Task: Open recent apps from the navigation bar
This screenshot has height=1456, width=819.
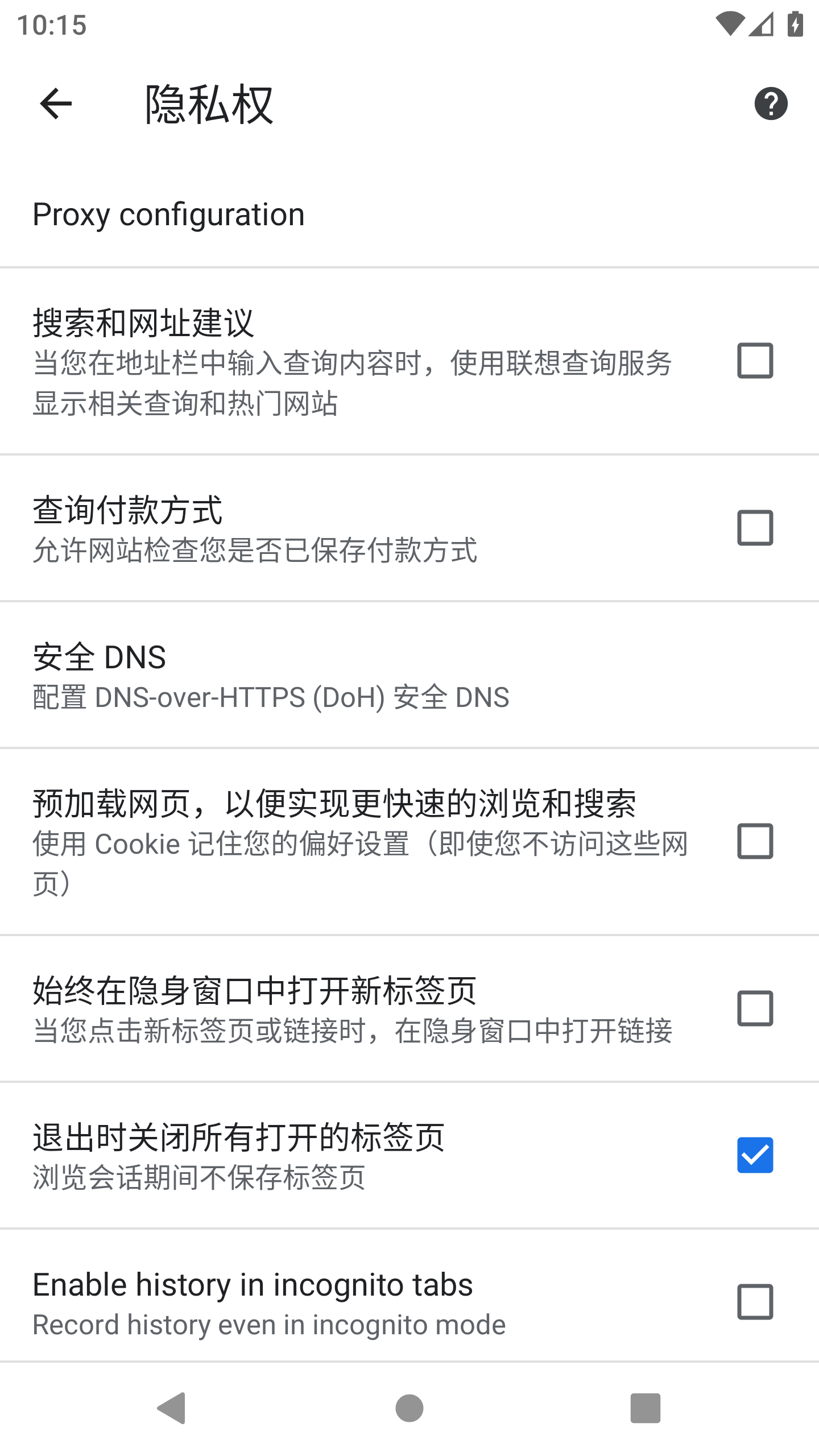Action: pos(645,1408)
